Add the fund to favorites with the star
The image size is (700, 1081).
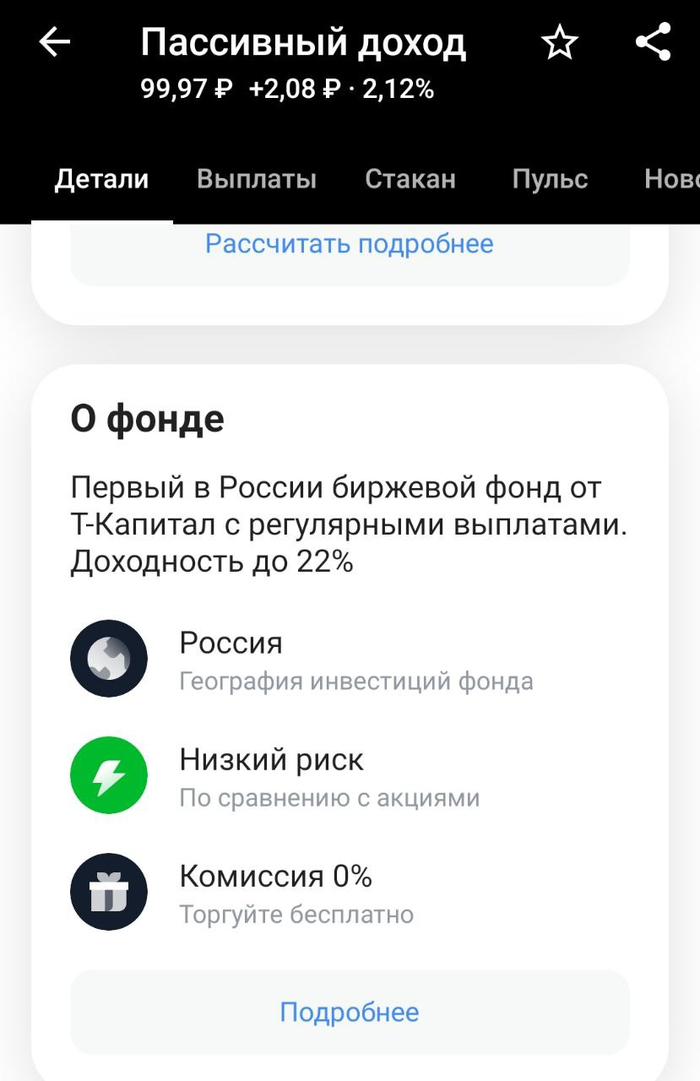[x=559, y=43]
